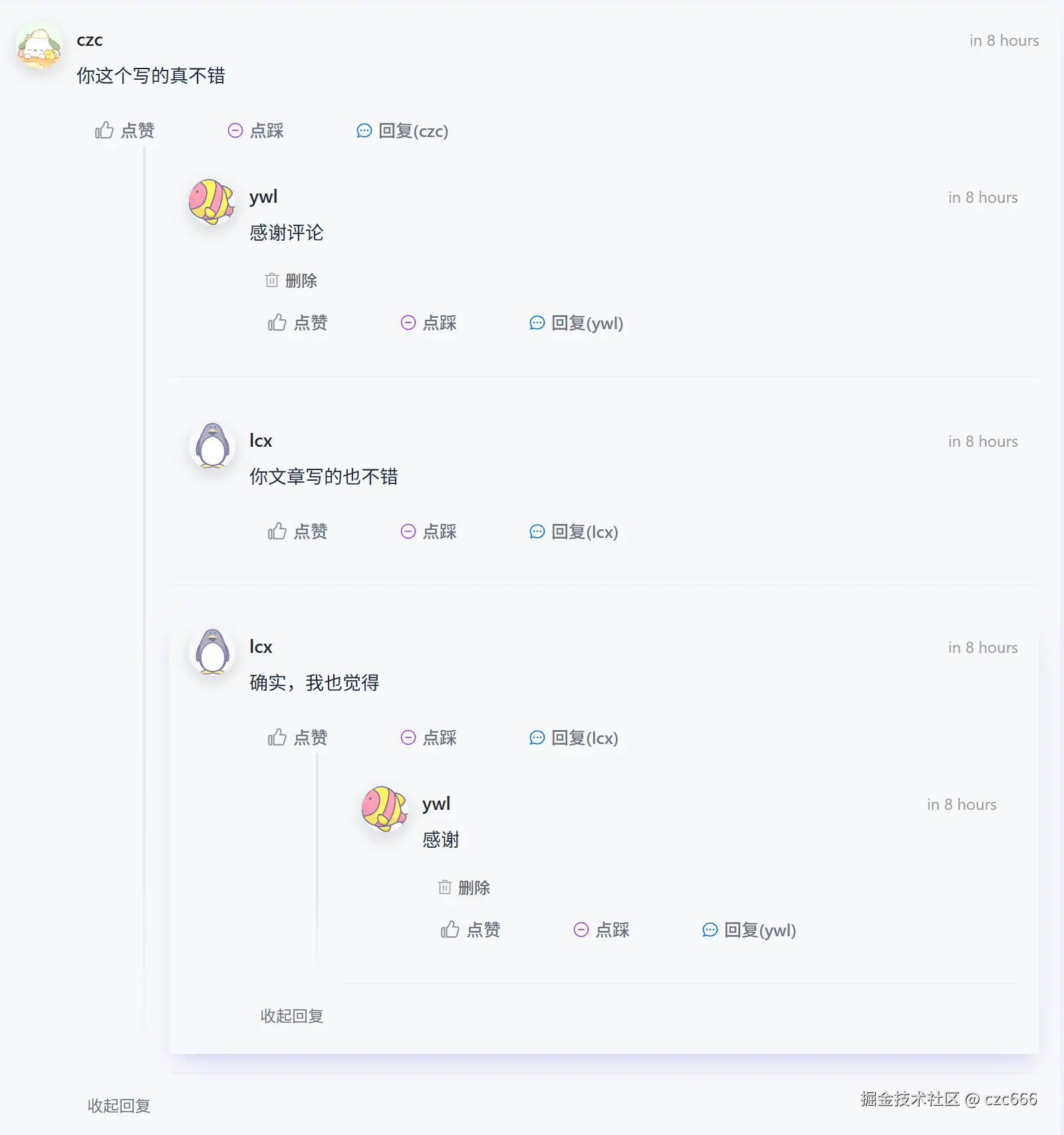Like lcx's comment 确实，我也觉得

point(298,738)
